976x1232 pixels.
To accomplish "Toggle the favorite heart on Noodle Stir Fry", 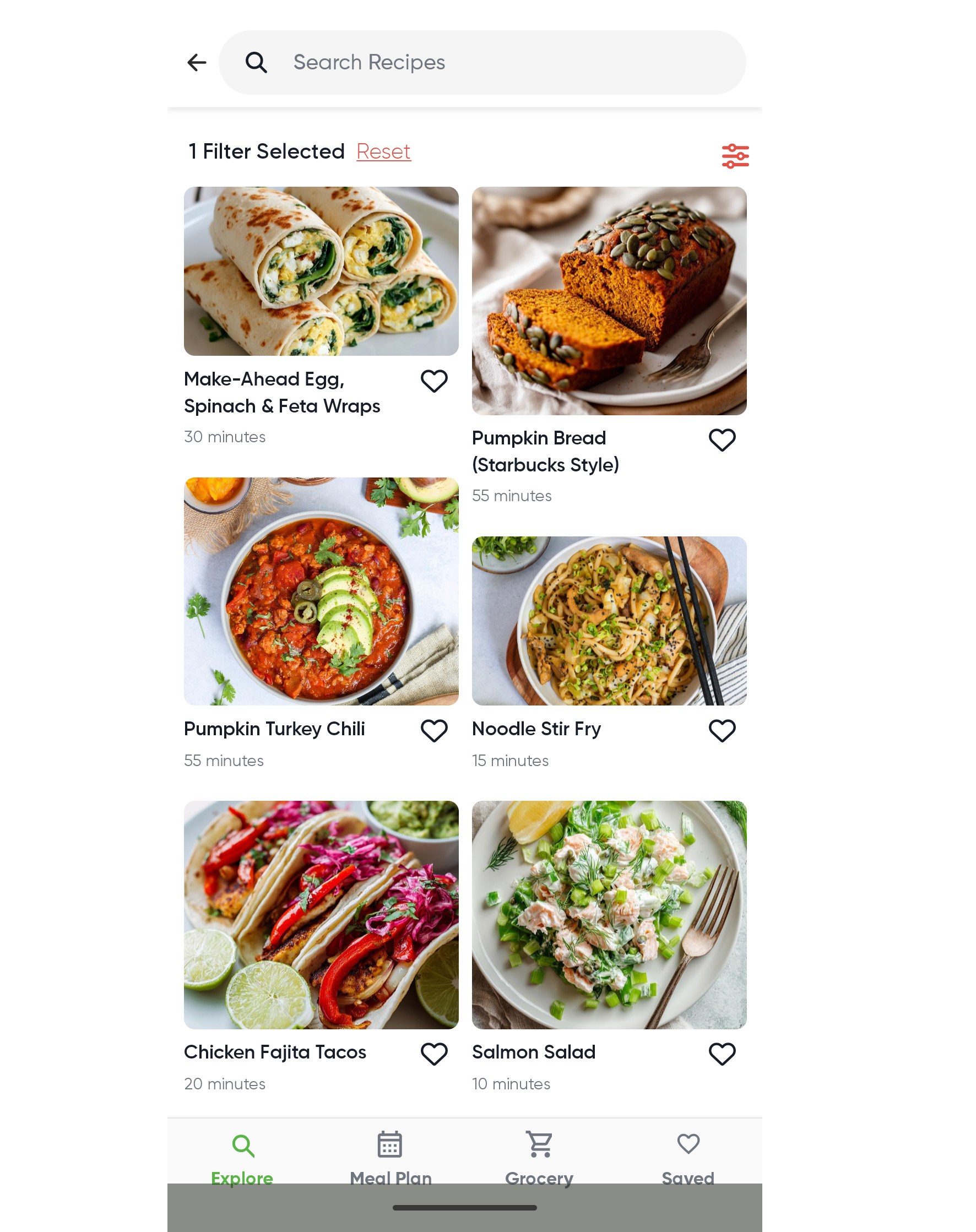I will pyautogui.click(x=721, y=730).
